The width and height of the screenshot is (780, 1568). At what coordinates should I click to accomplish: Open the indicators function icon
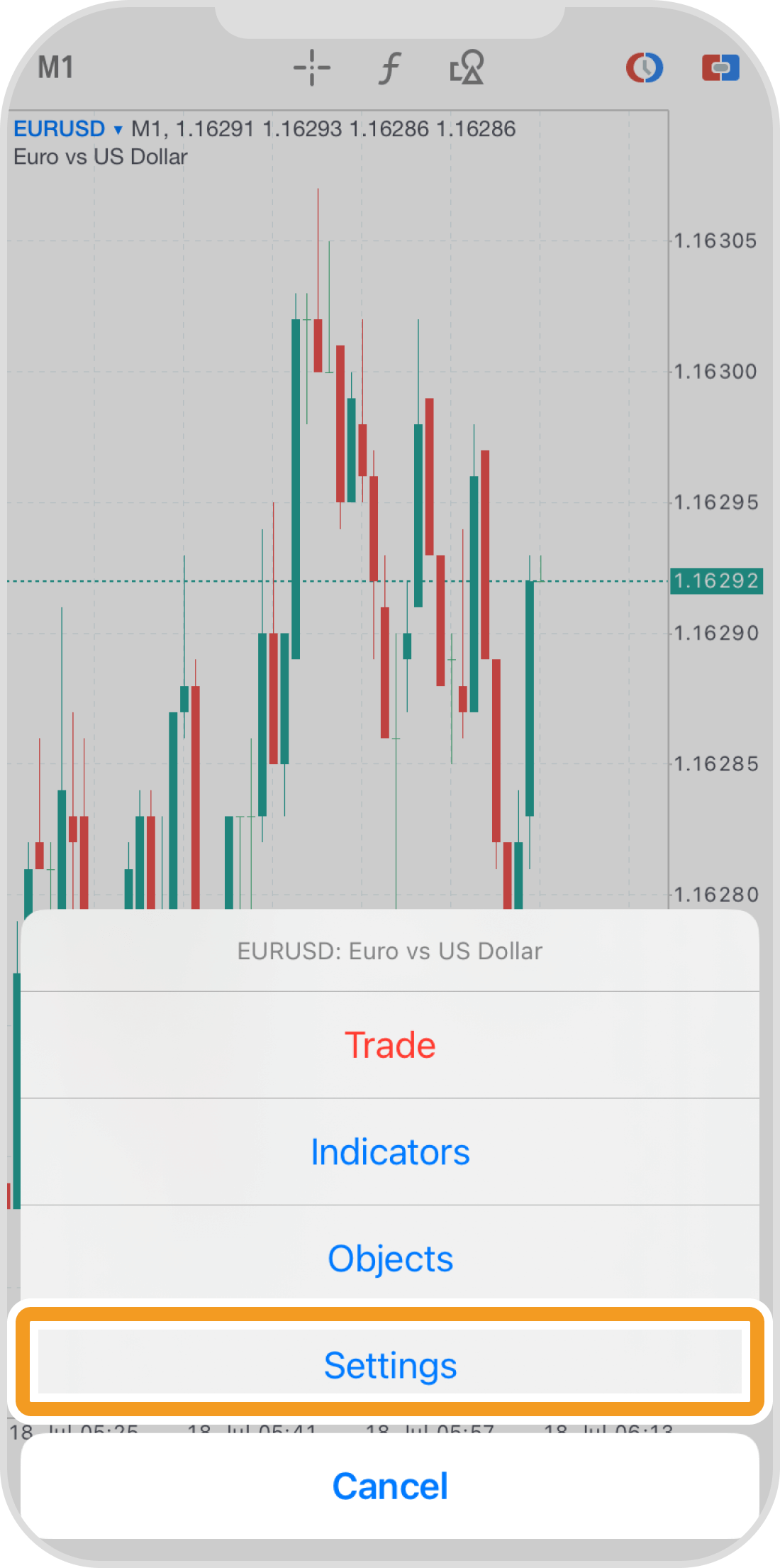click(x=389, y=68)
